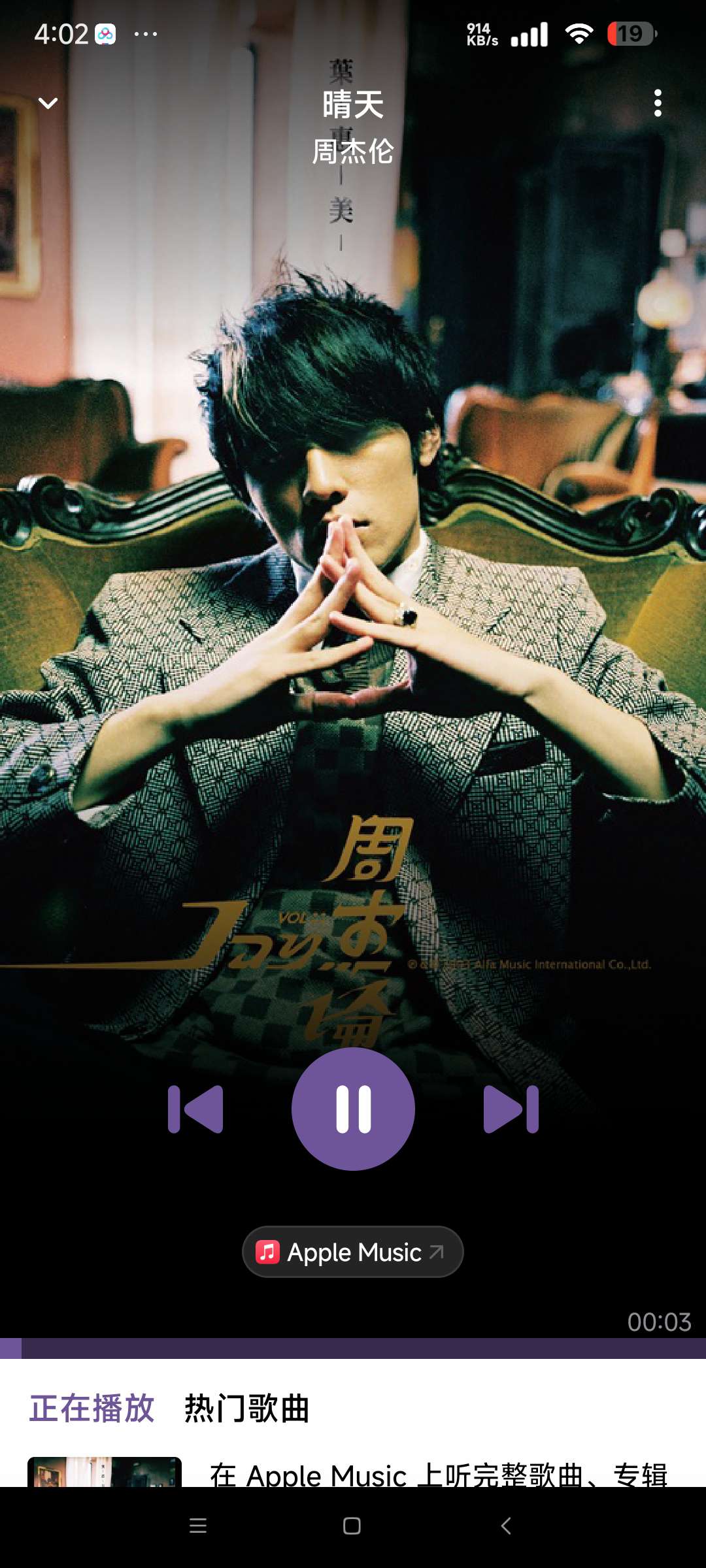
Task: Go back with the system back button
Action: click(506, 1526)
